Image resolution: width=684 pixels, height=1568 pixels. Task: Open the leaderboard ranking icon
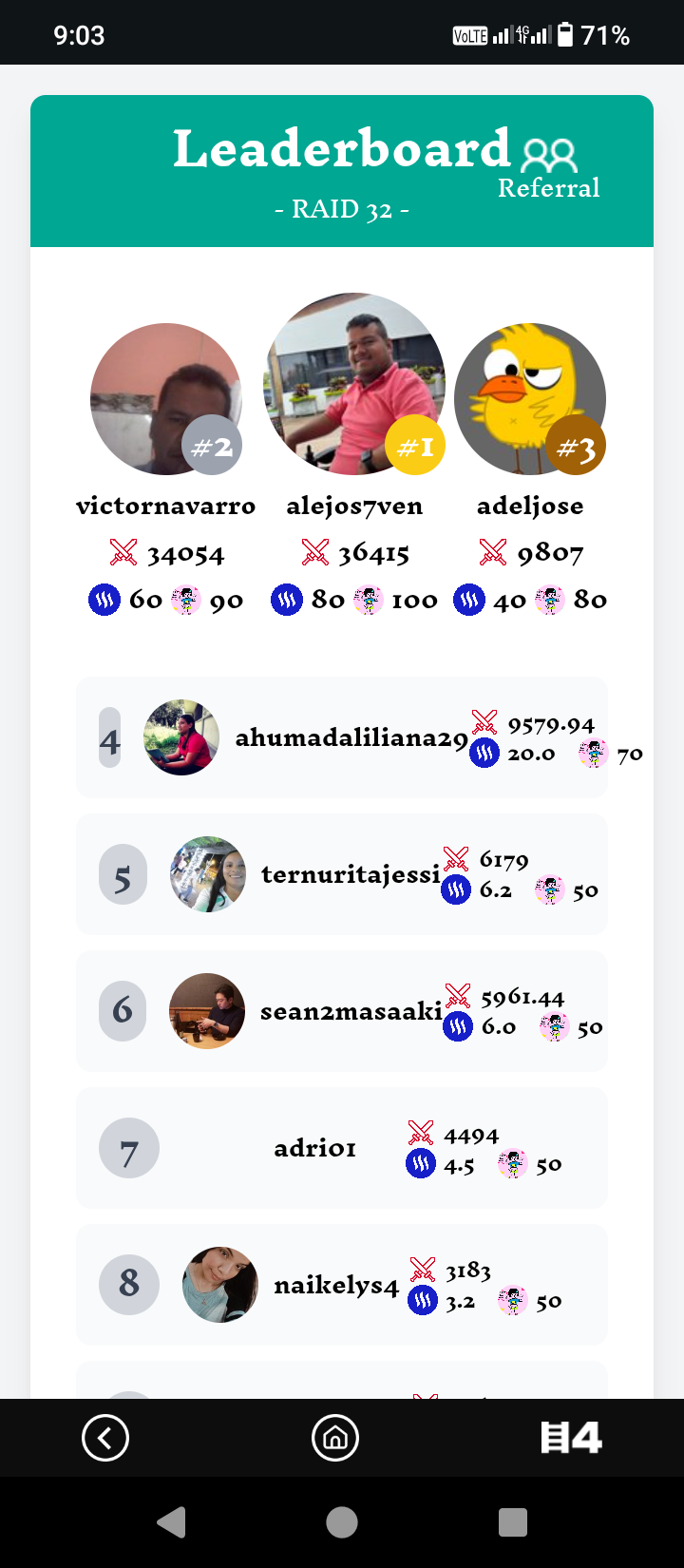click(570, 1437)
